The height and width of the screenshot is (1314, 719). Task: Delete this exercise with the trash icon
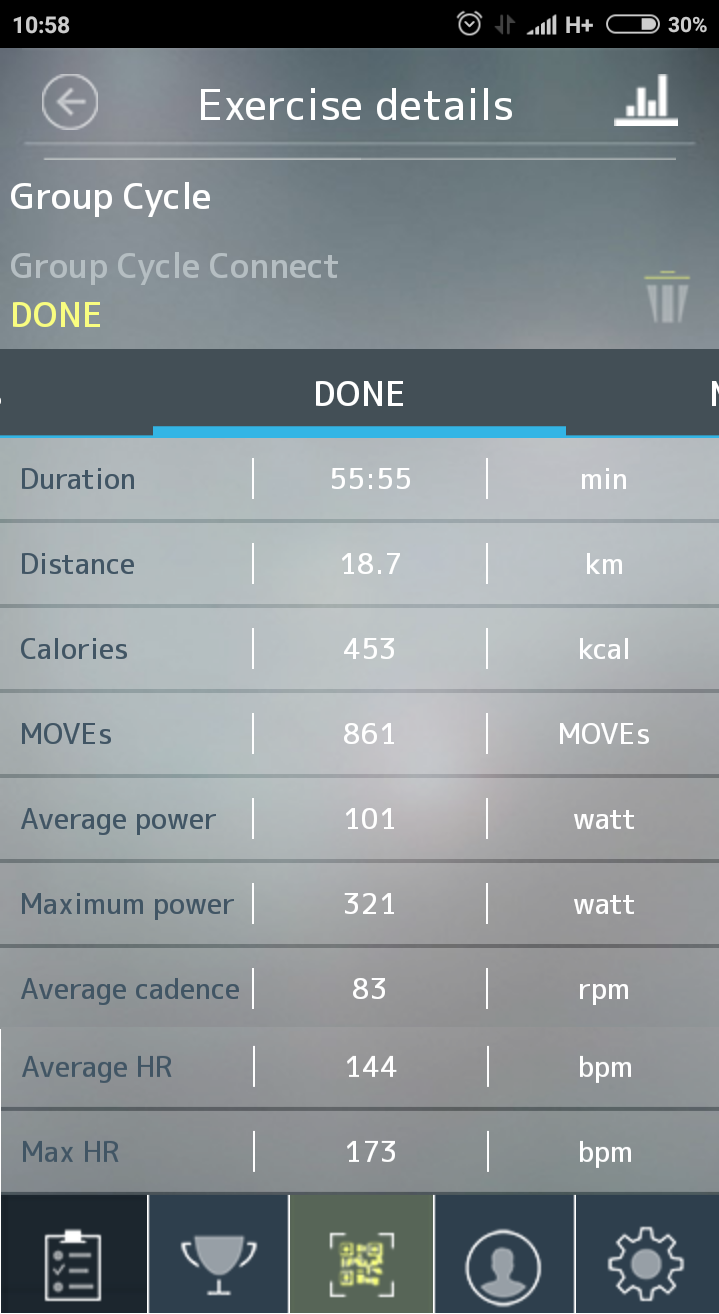point(667,297)
